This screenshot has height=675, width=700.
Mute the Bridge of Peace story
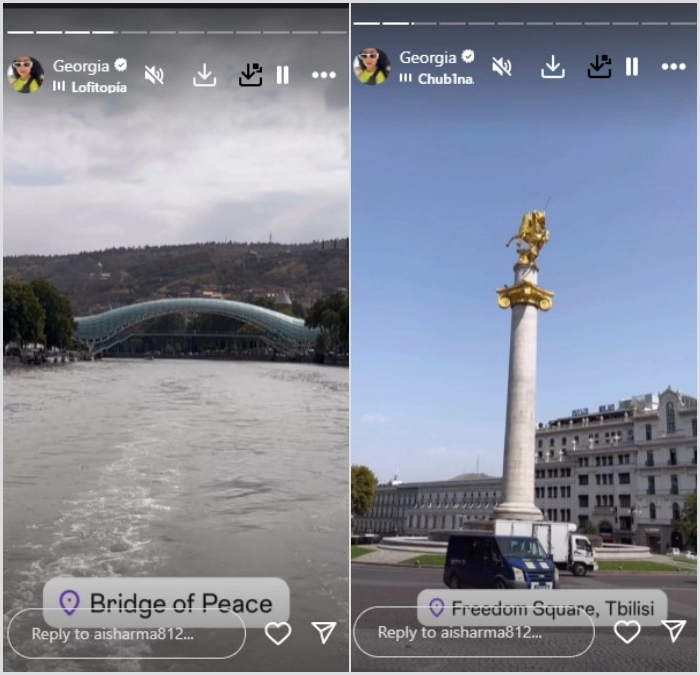click(154, 75)
